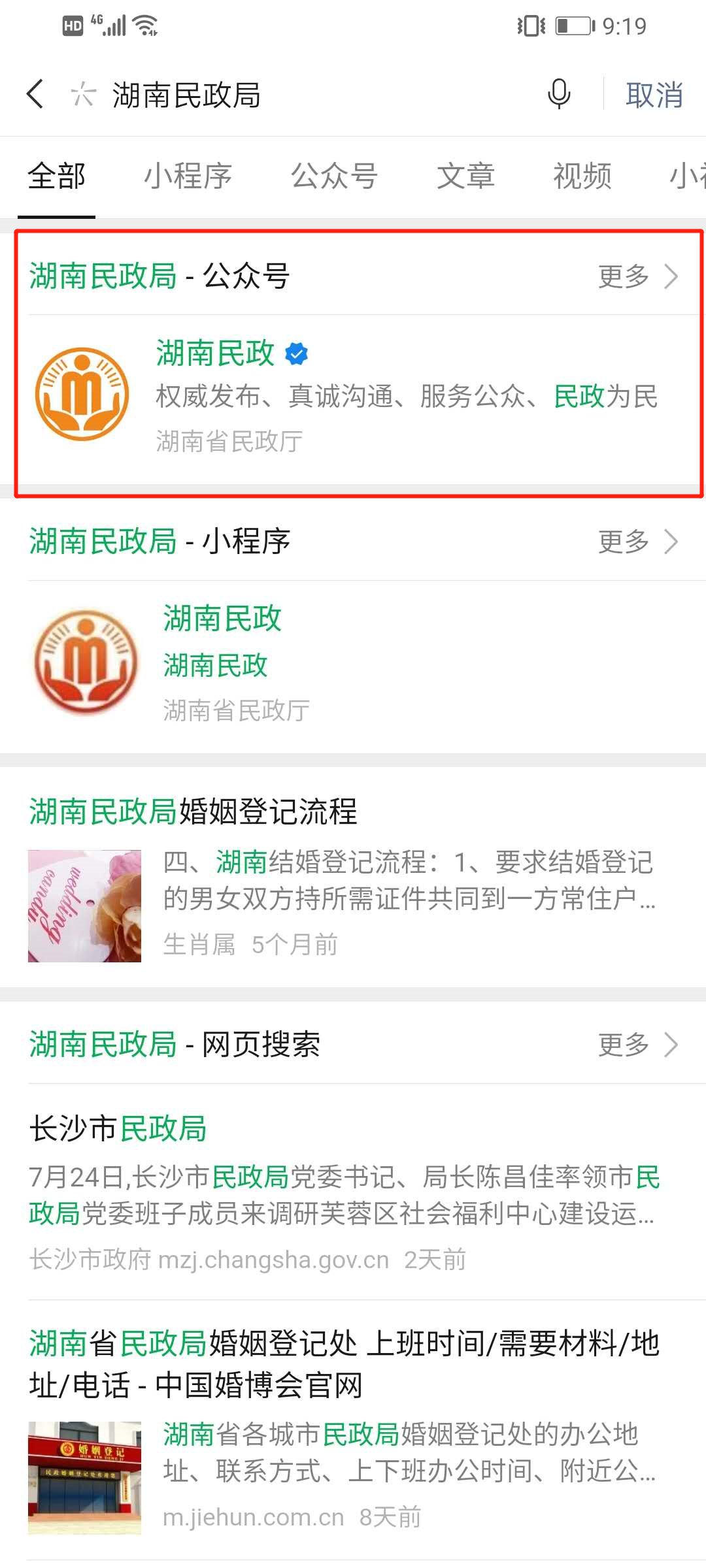Open the 长沙市民政局 web result
The width and height of the screenshot is (706, 1568).
point(353,1192)
